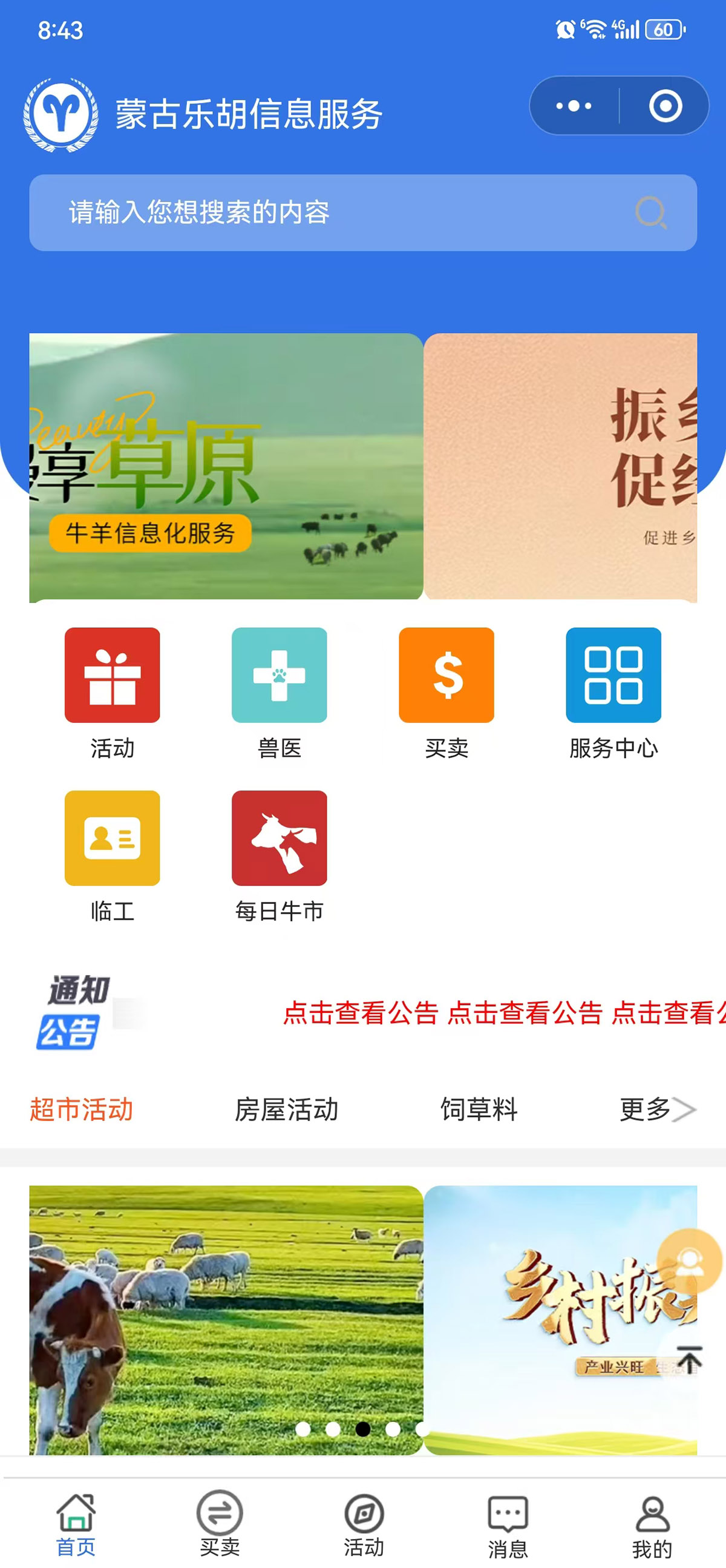This screenshot has height=1568, width=726.
Task: Open the 牛羊信息化服务 grassland banner
Action: (x=226, y=466)
